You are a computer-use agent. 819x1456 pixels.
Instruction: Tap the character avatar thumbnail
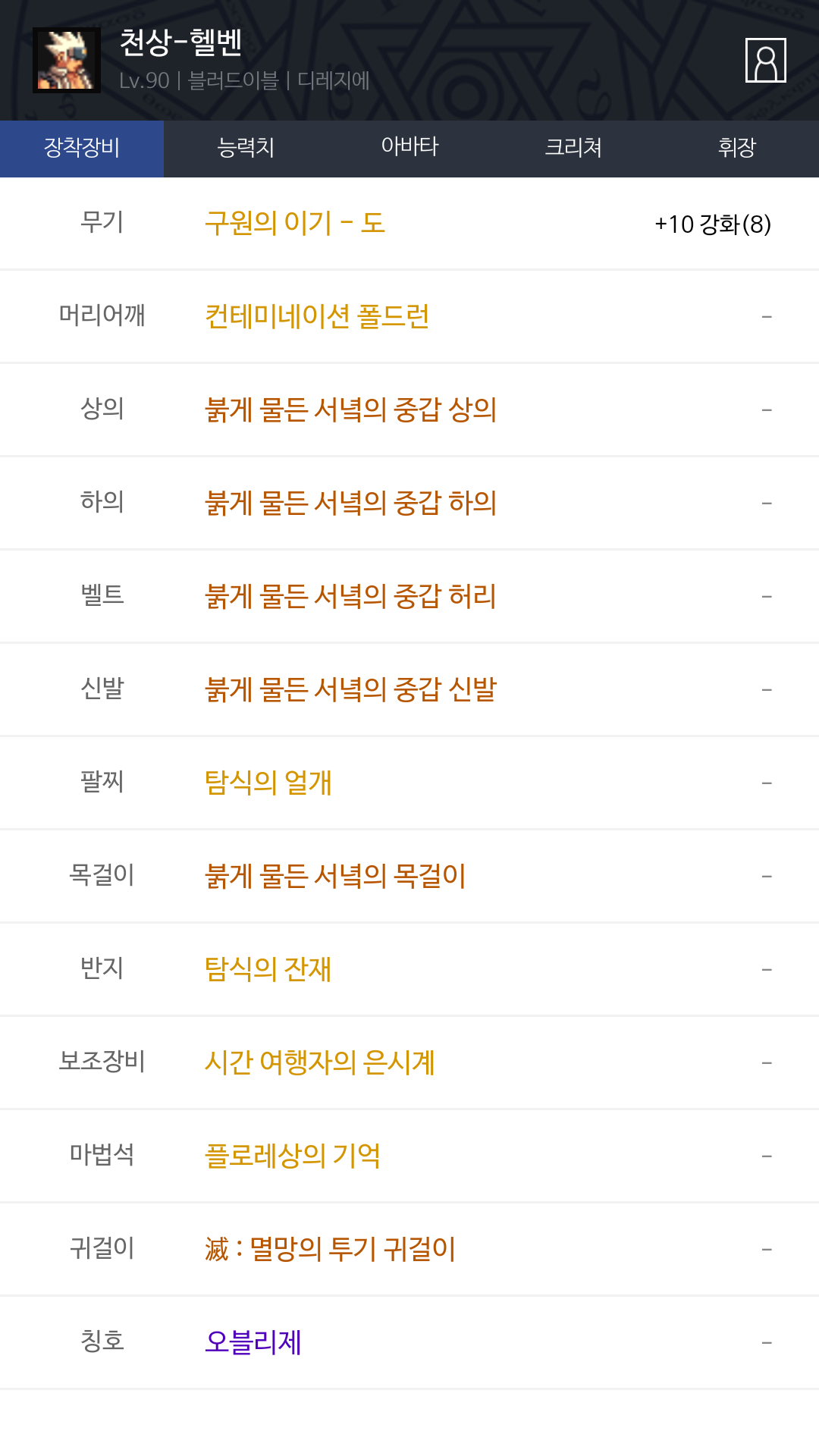click(67, 60)
